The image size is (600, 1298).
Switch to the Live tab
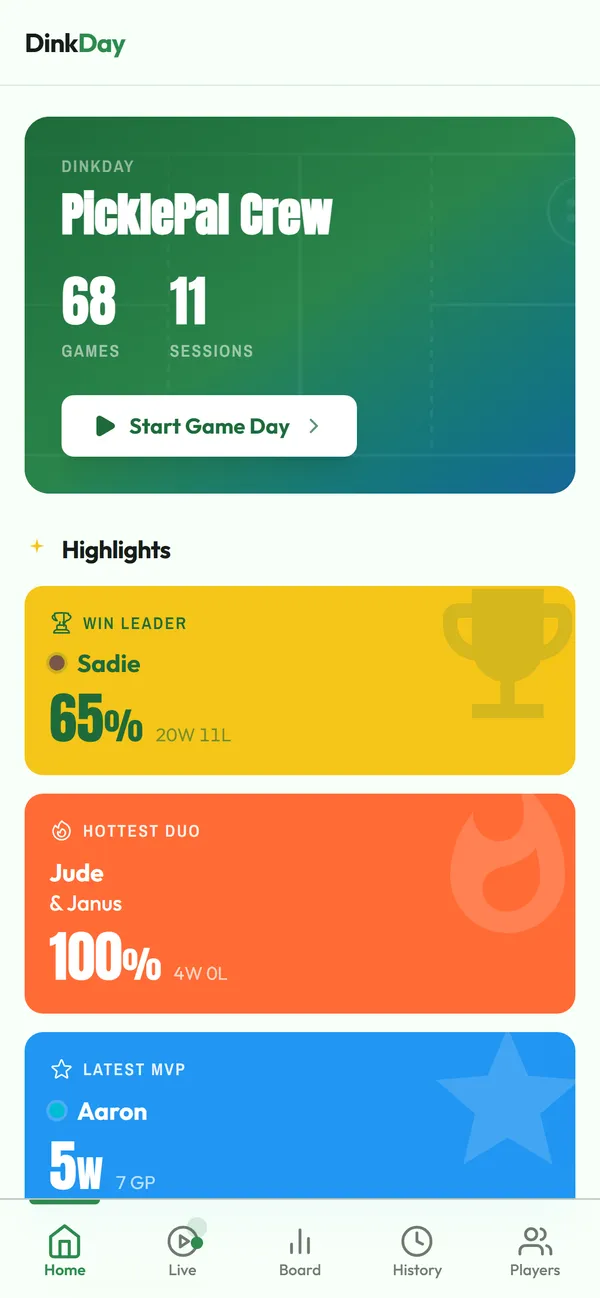pyautogui.click(x=182, y=1250)
